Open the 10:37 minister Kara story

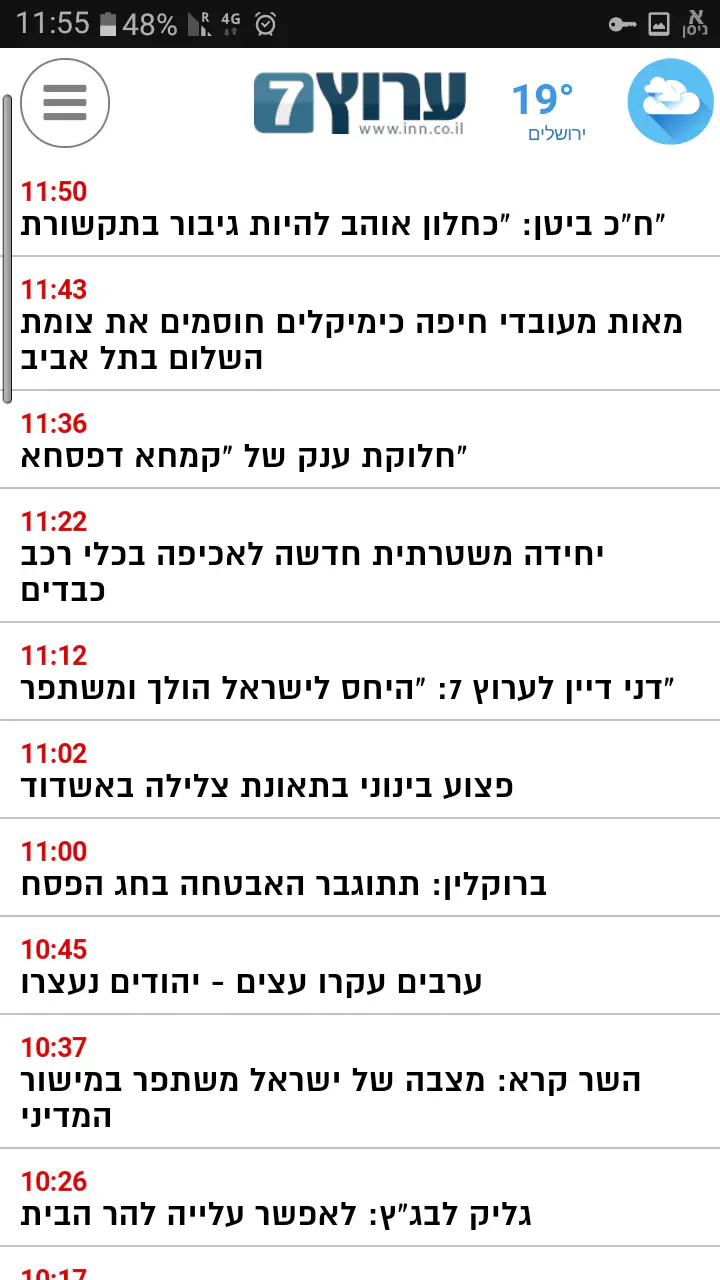pos(332,1098)
